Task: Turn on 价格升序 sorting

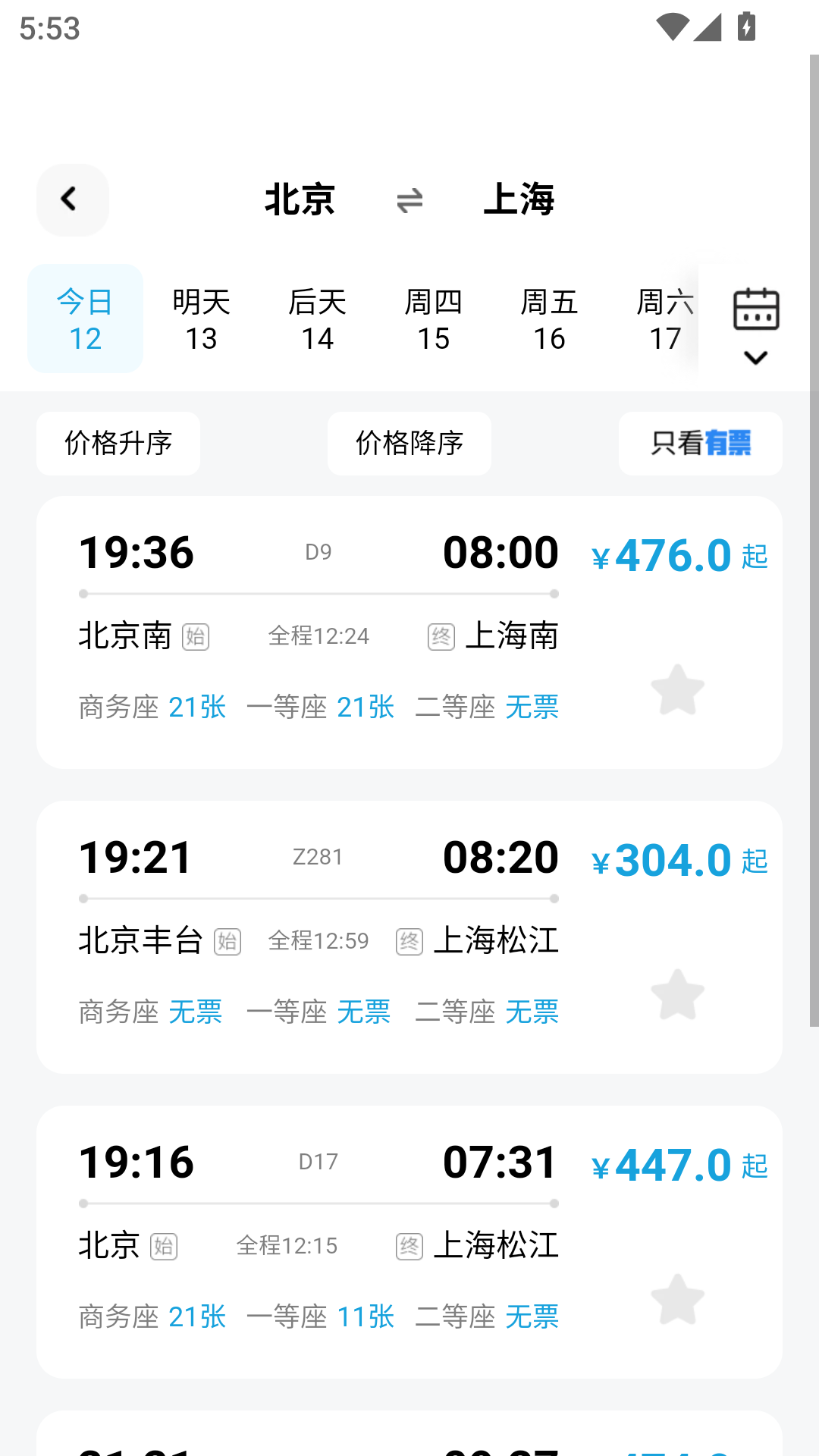Action: [x=118, y=444]
